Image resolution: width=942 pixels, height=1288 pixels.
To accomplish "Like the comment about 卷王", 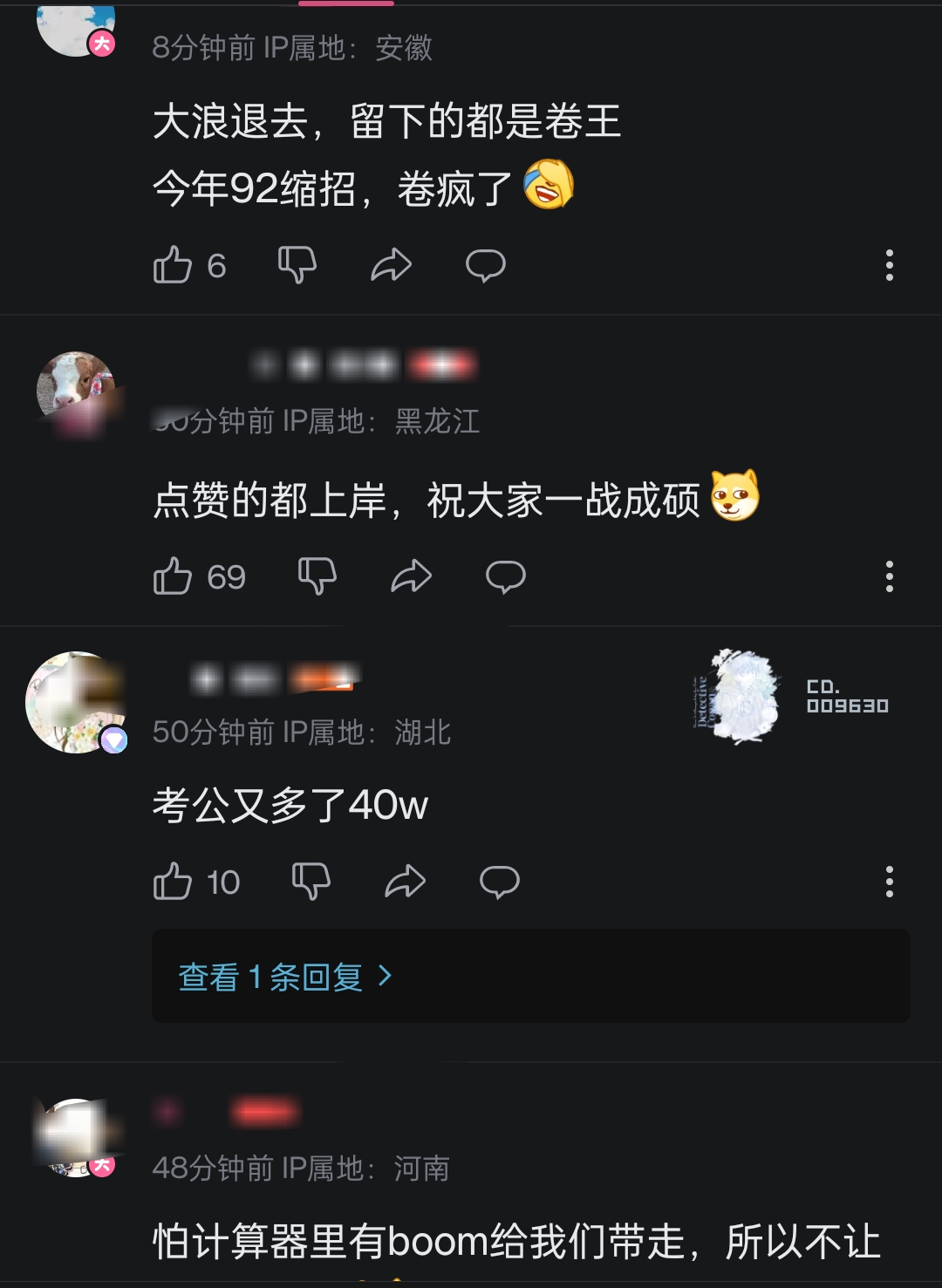I will tap(173, 265).
